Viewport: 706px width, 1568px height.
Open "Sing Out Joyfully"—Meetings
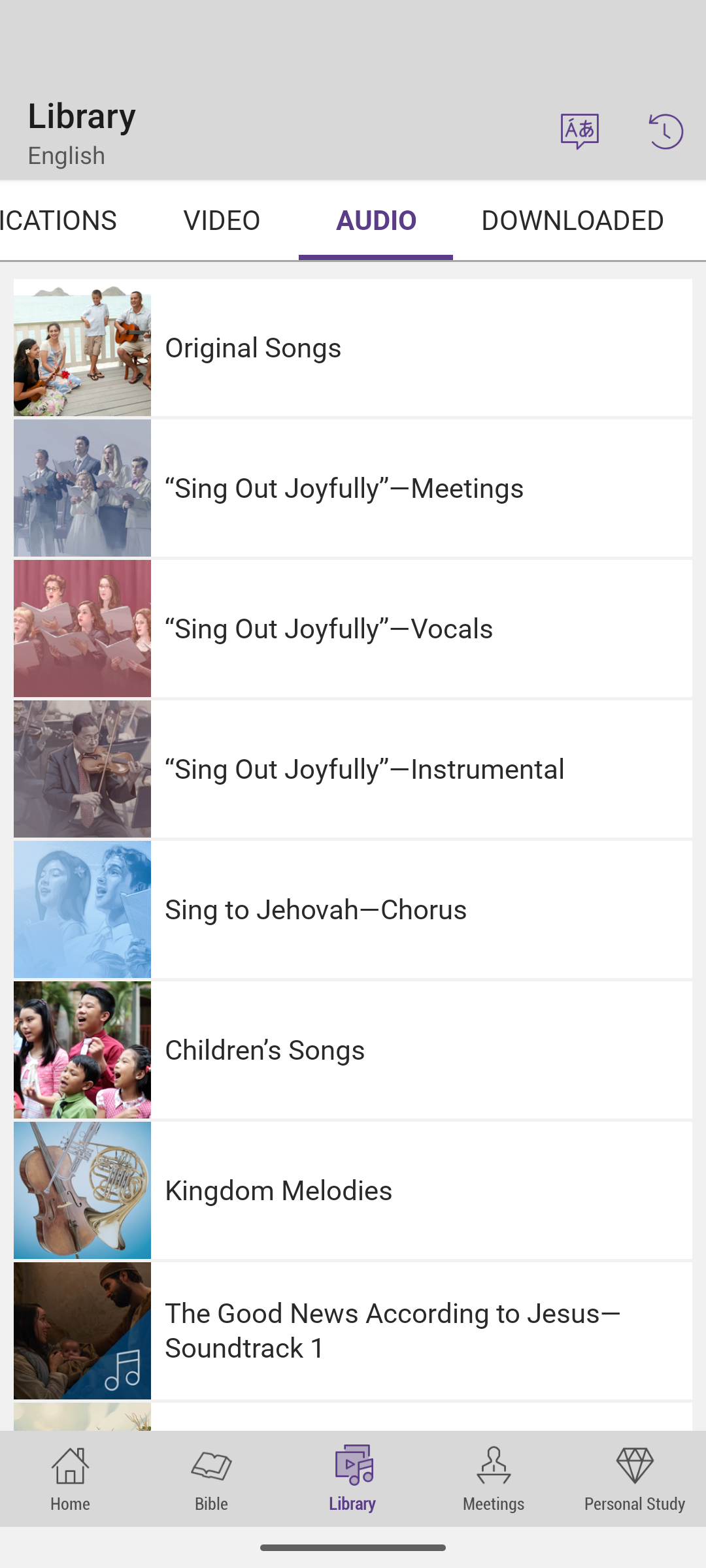pyautogui.click(x=353, y=489)
